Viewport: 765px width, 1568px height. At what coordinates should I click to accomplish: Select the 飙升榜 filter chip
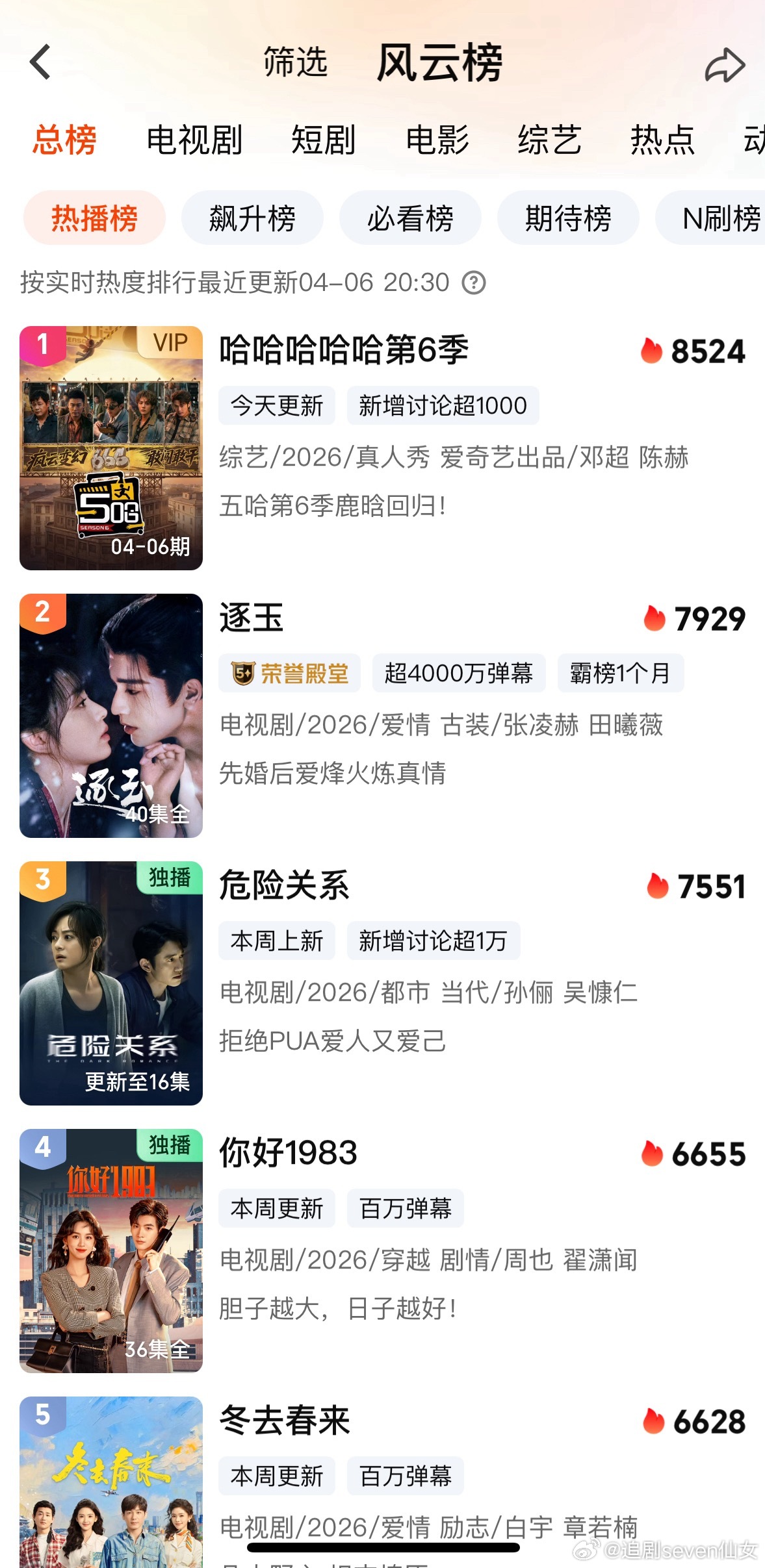pyautogui.click(x=252, y=219)
